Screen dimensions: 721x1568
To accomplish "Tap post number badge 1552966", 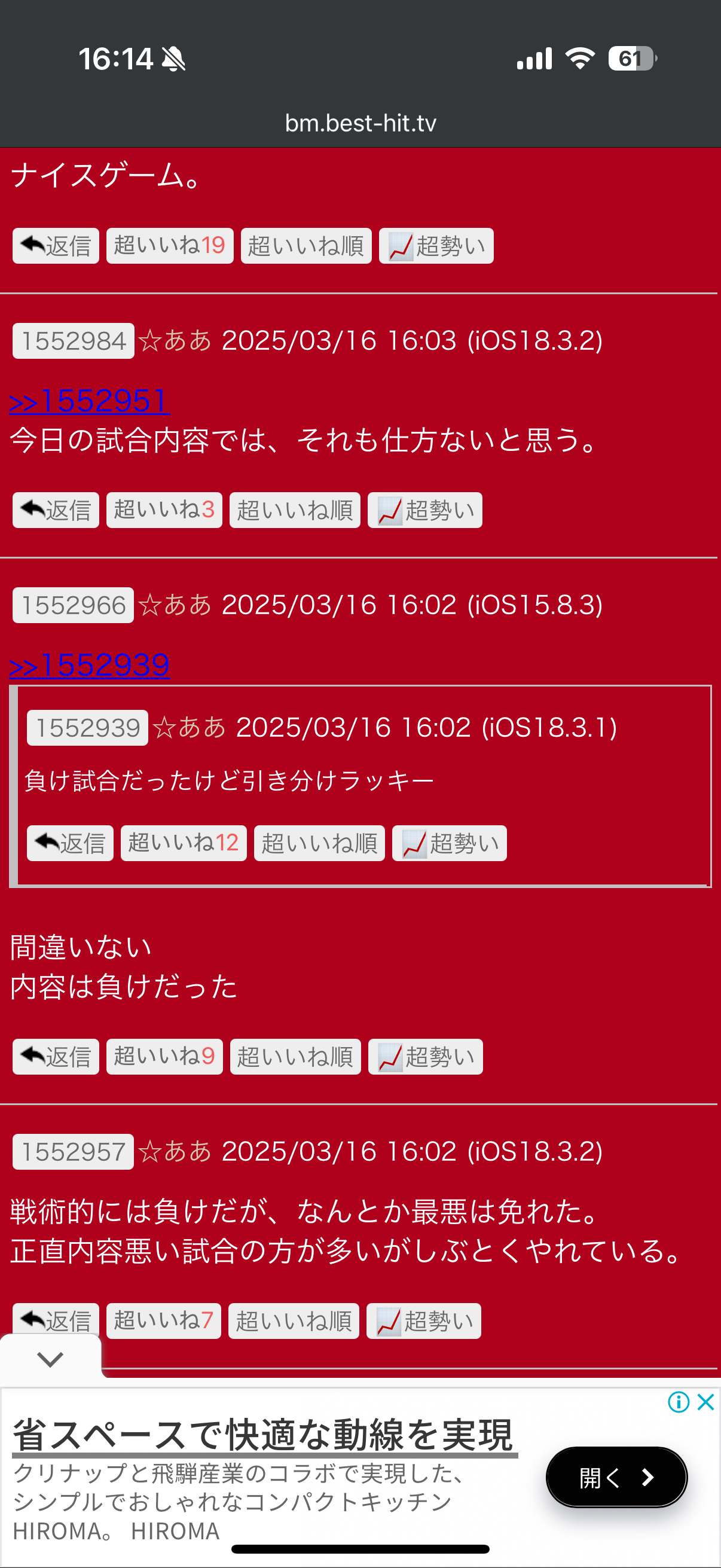I will [73, 605].
